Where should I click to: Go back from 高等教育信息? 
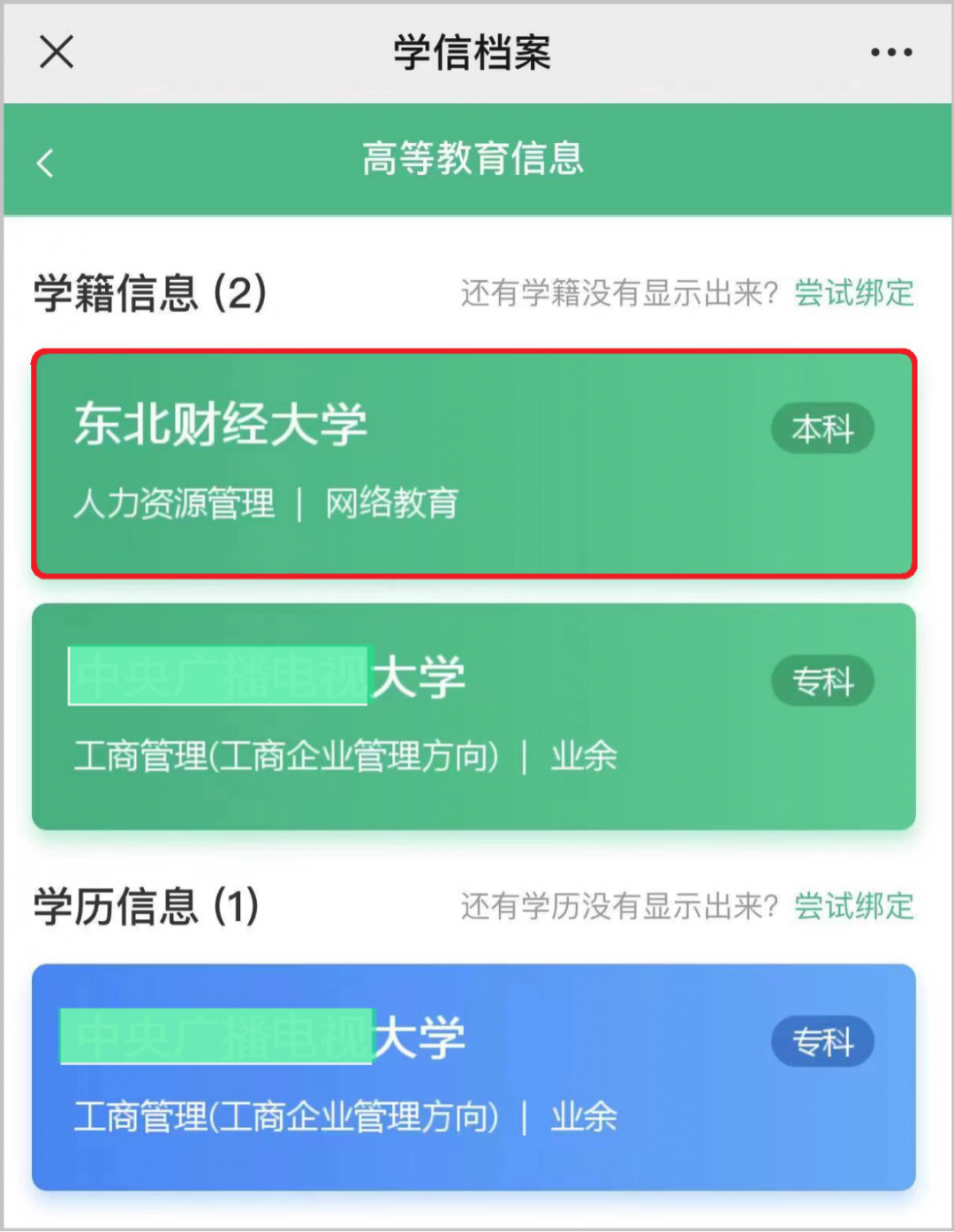coord(45,163)
